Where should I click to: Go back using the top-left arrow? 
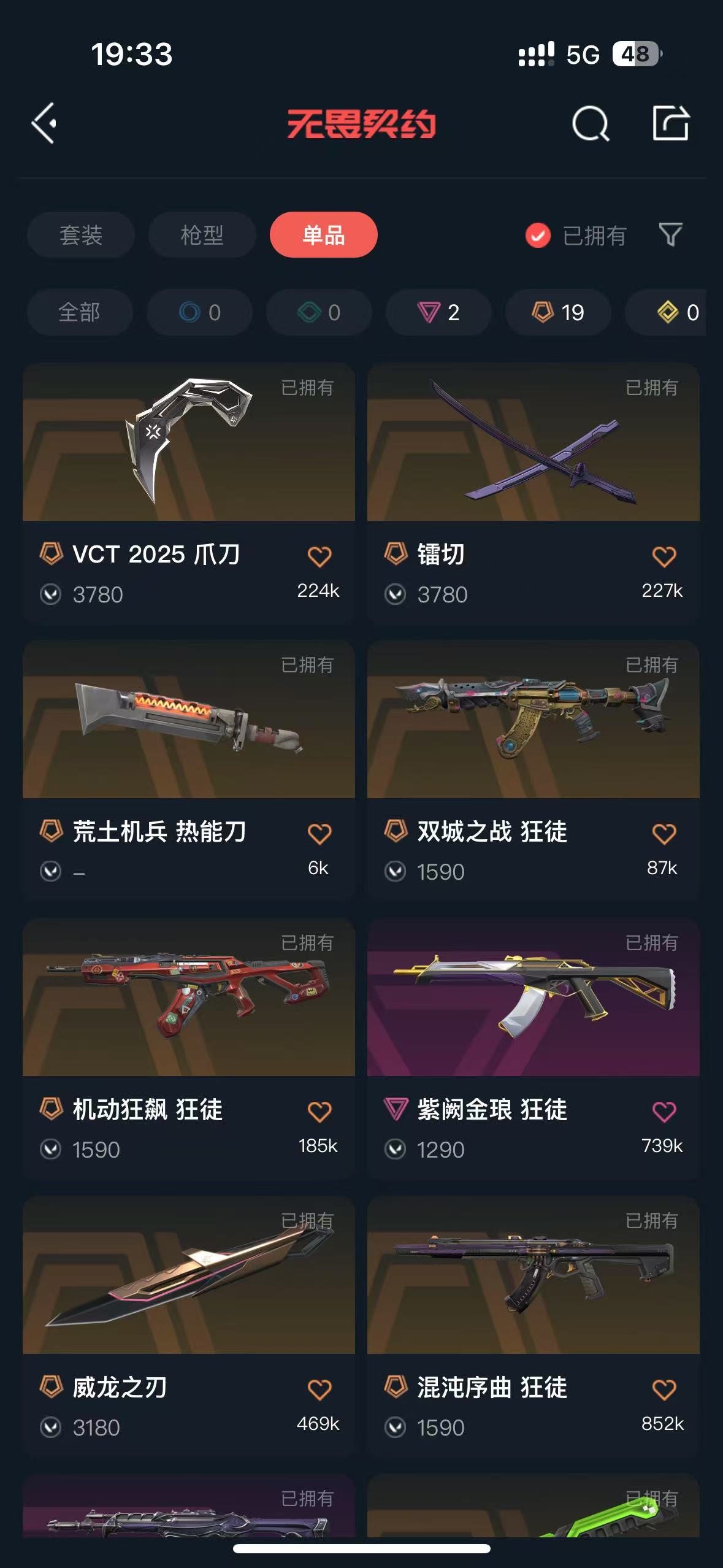pyautogui.click(x=44, y=123)
